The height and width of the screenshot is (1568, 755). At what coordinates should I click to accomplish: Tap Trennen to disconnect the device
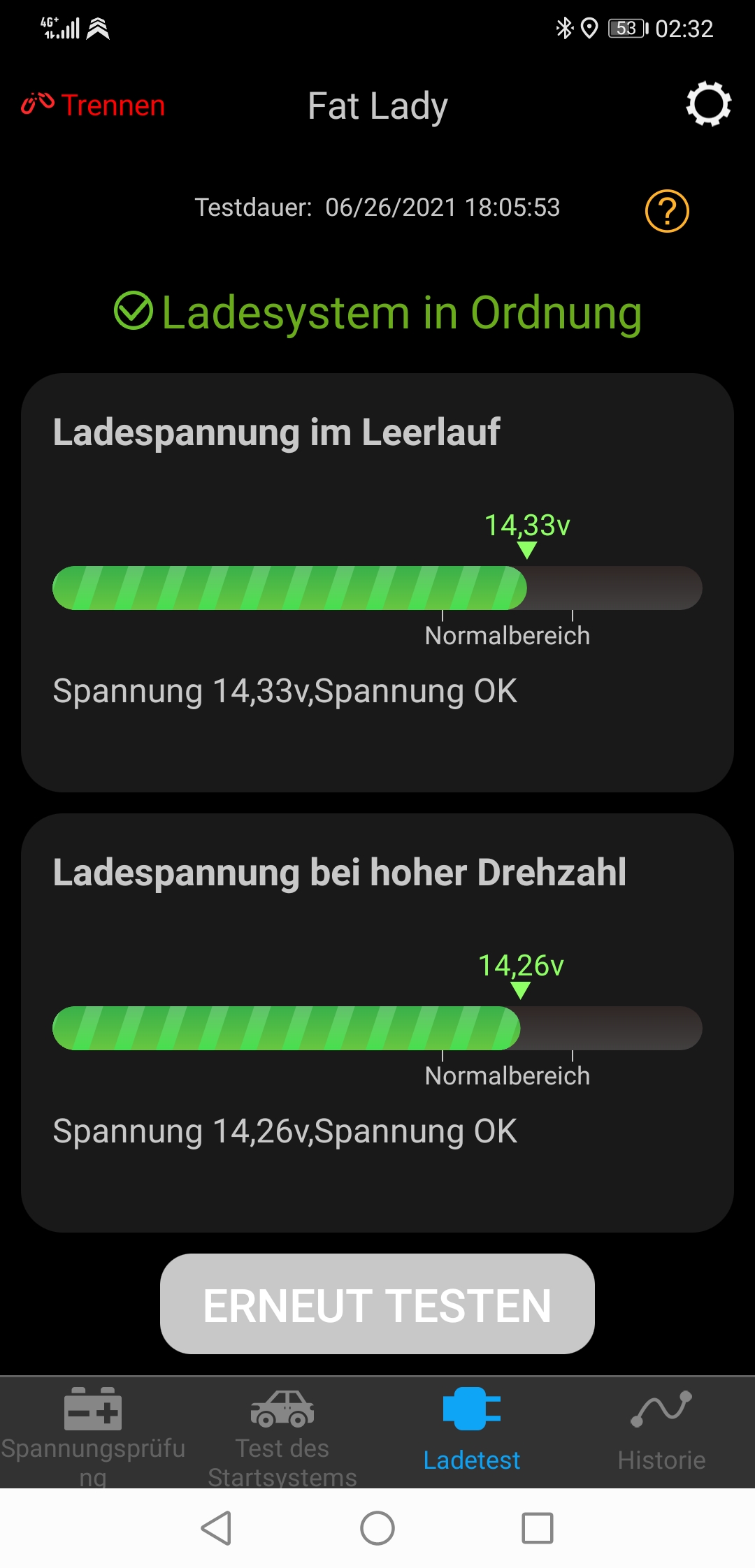(93, 106)
